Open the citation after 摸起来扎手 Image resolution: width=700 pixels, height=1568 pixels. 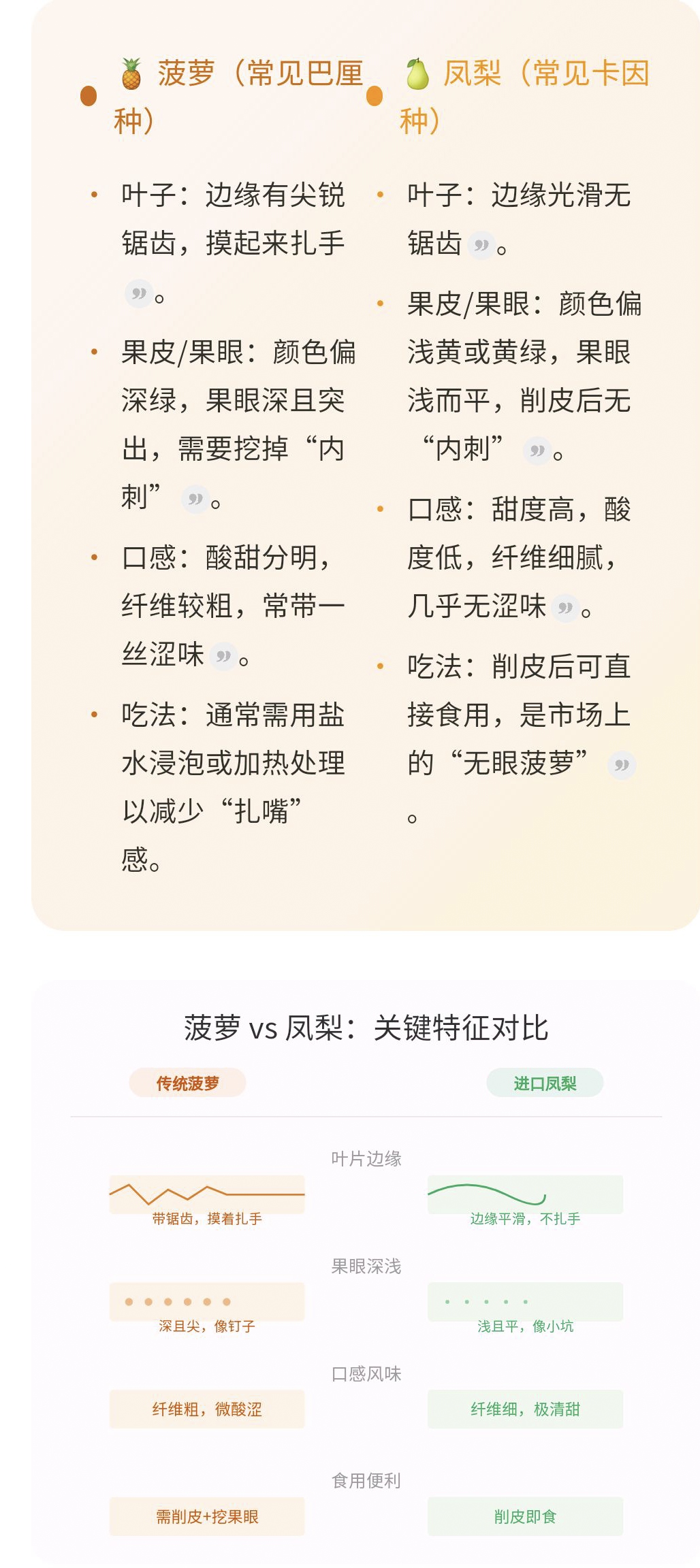tap(139, 294)
